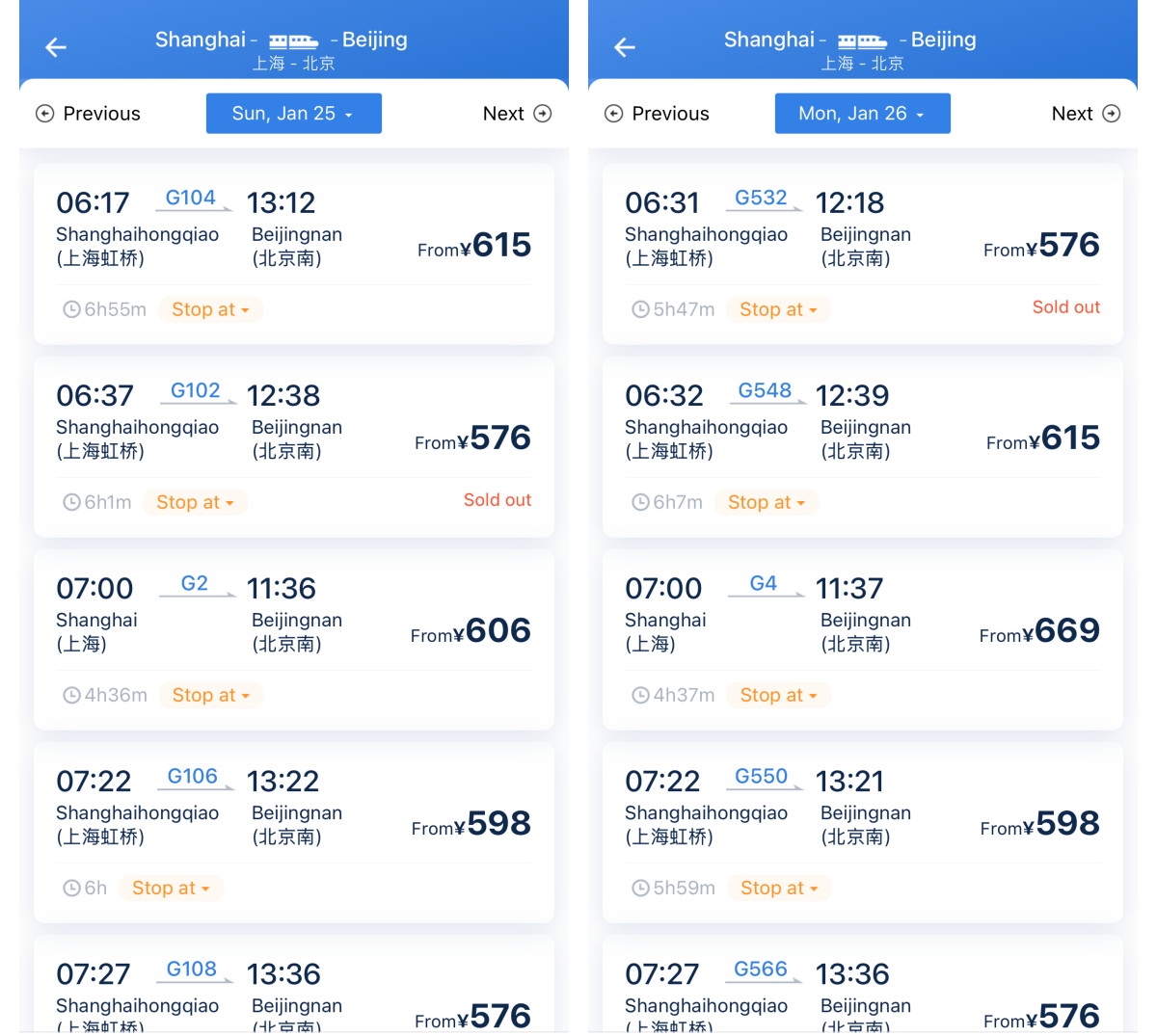Choose train G106 departing 07:22
The image size is (1157, 1036).
point(293,808)
